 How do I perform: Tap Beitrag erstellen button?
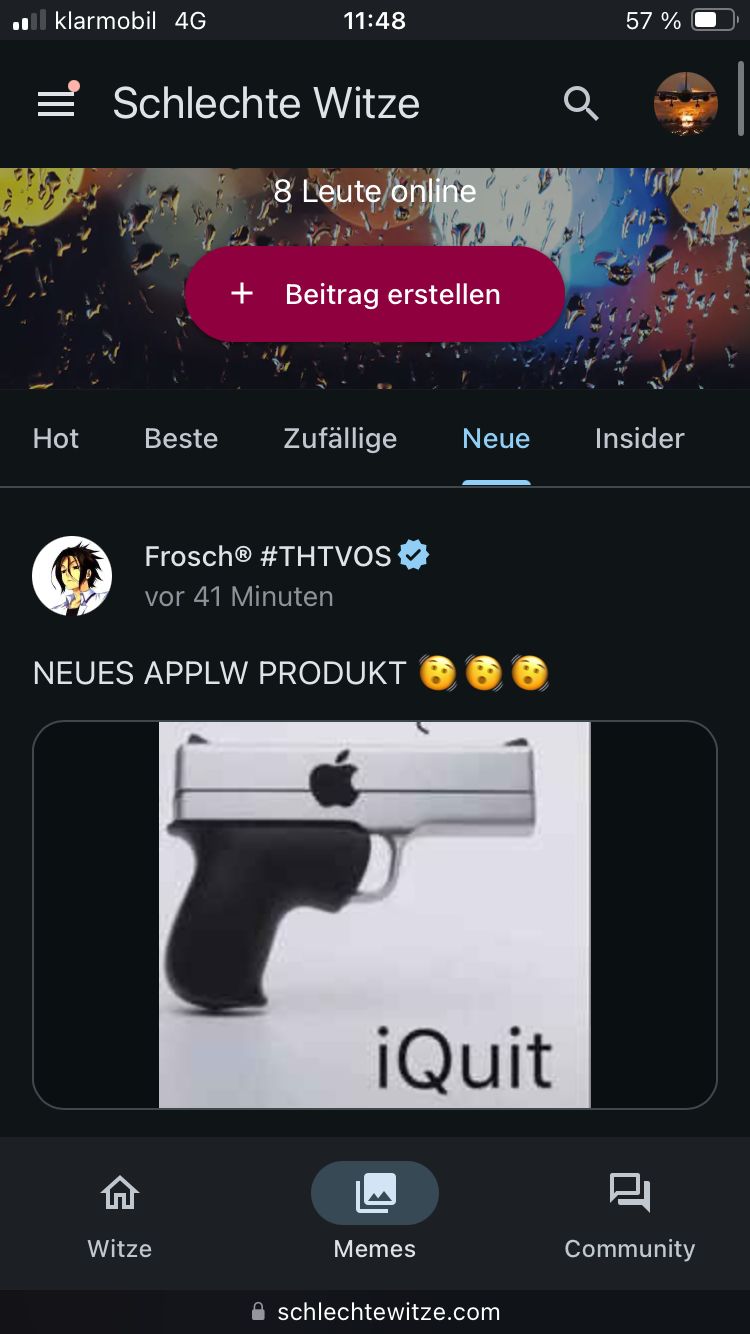(x=375, y=294)
